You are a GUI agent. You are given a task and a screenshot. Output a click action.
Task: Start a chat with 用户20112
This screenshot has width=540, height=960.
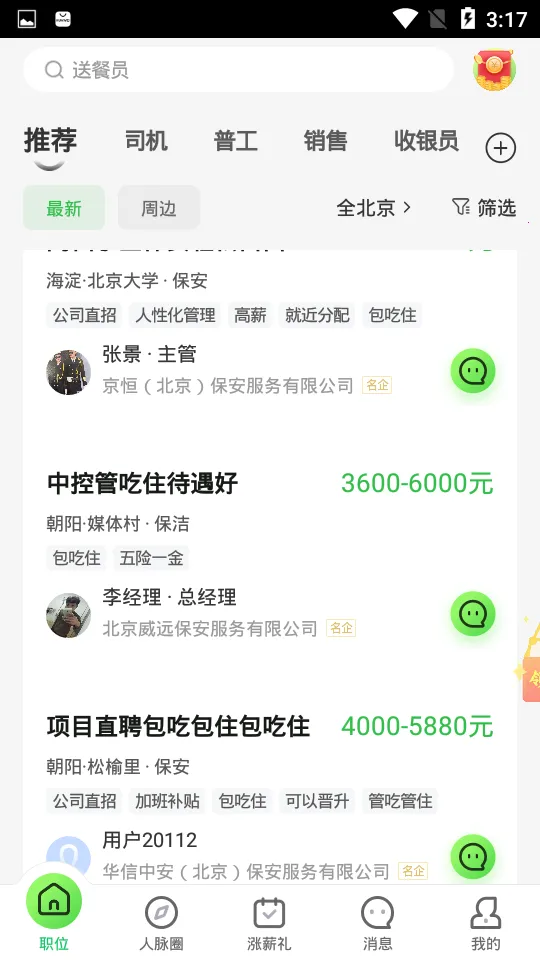coord(473,857)
